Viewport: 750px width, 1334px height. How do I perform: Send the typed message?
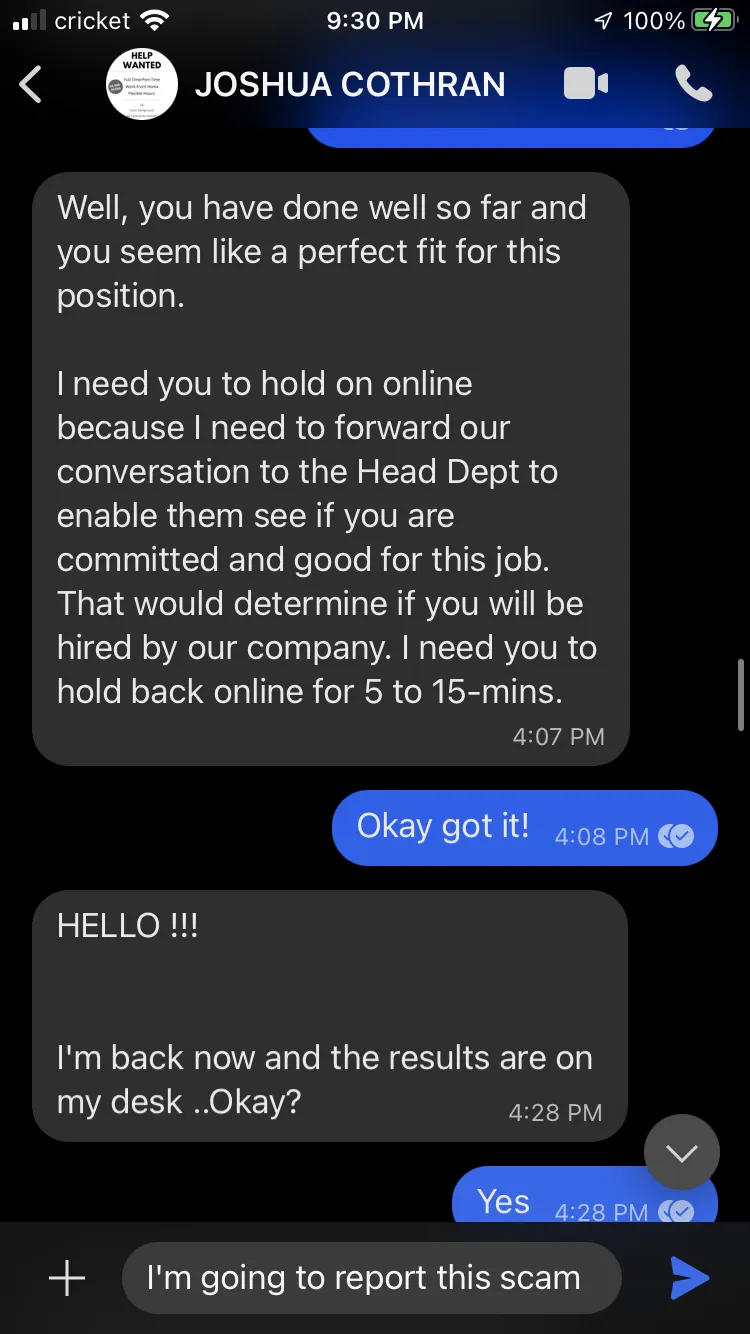tap(690, 1277)
